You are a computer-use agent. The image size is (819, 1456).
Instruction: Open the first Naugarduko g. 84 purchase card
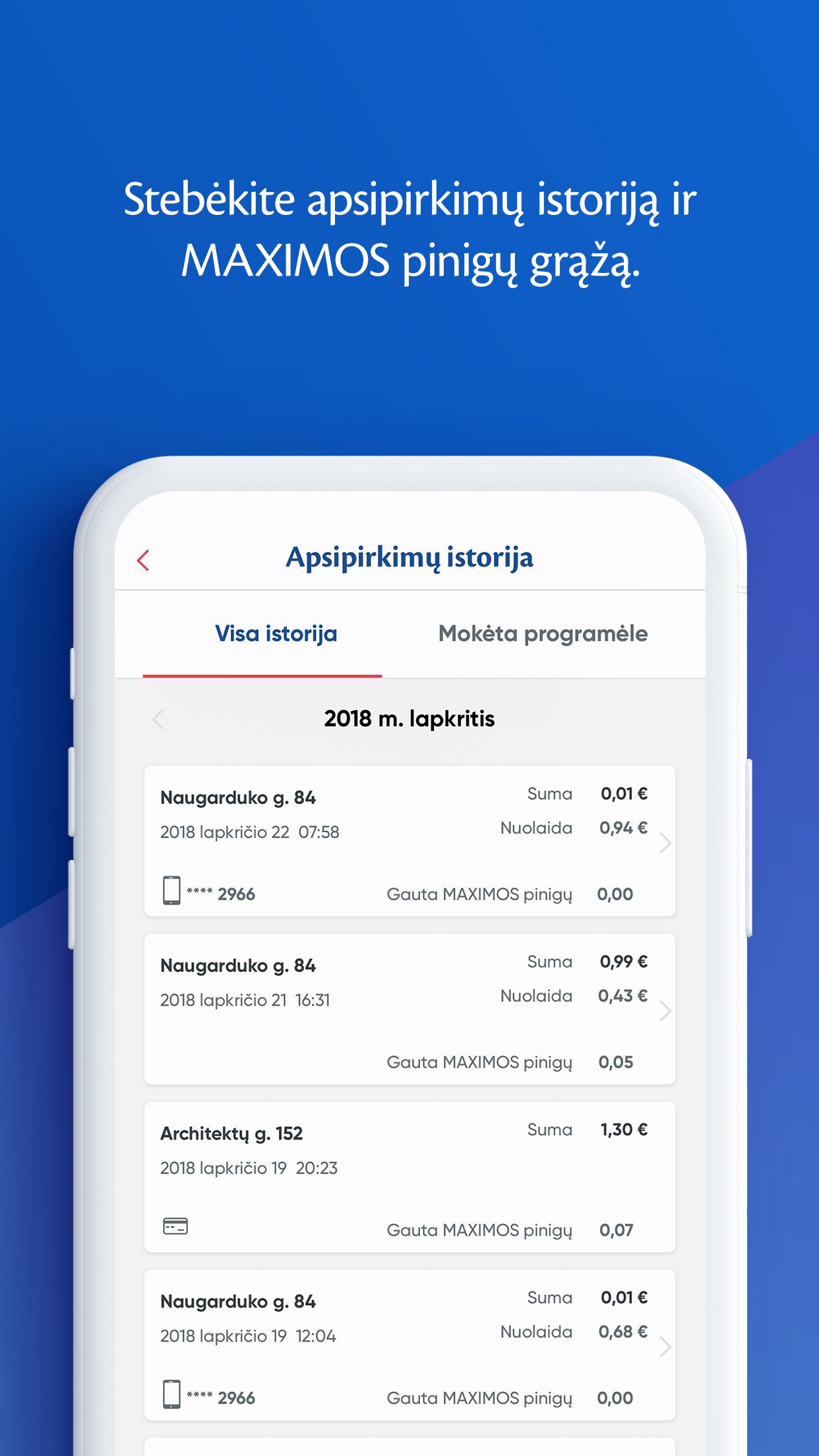(409, 843)
